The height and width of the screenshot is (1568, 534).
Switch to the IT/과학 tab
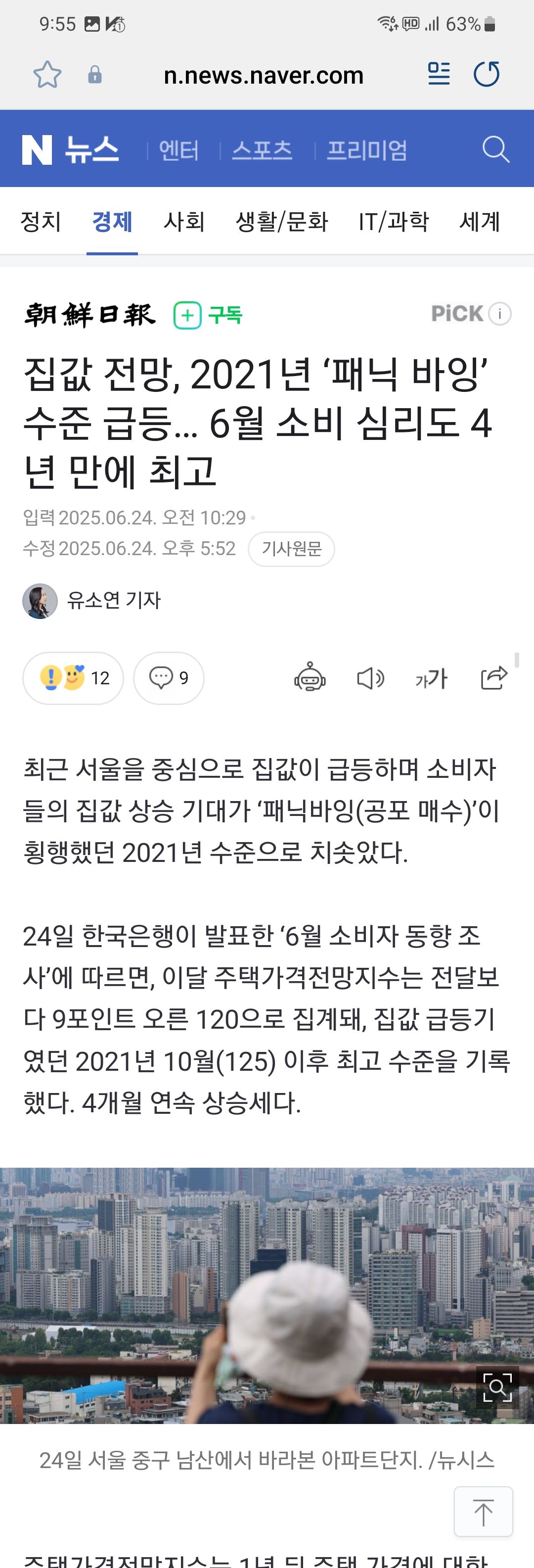tap(394, 222)
